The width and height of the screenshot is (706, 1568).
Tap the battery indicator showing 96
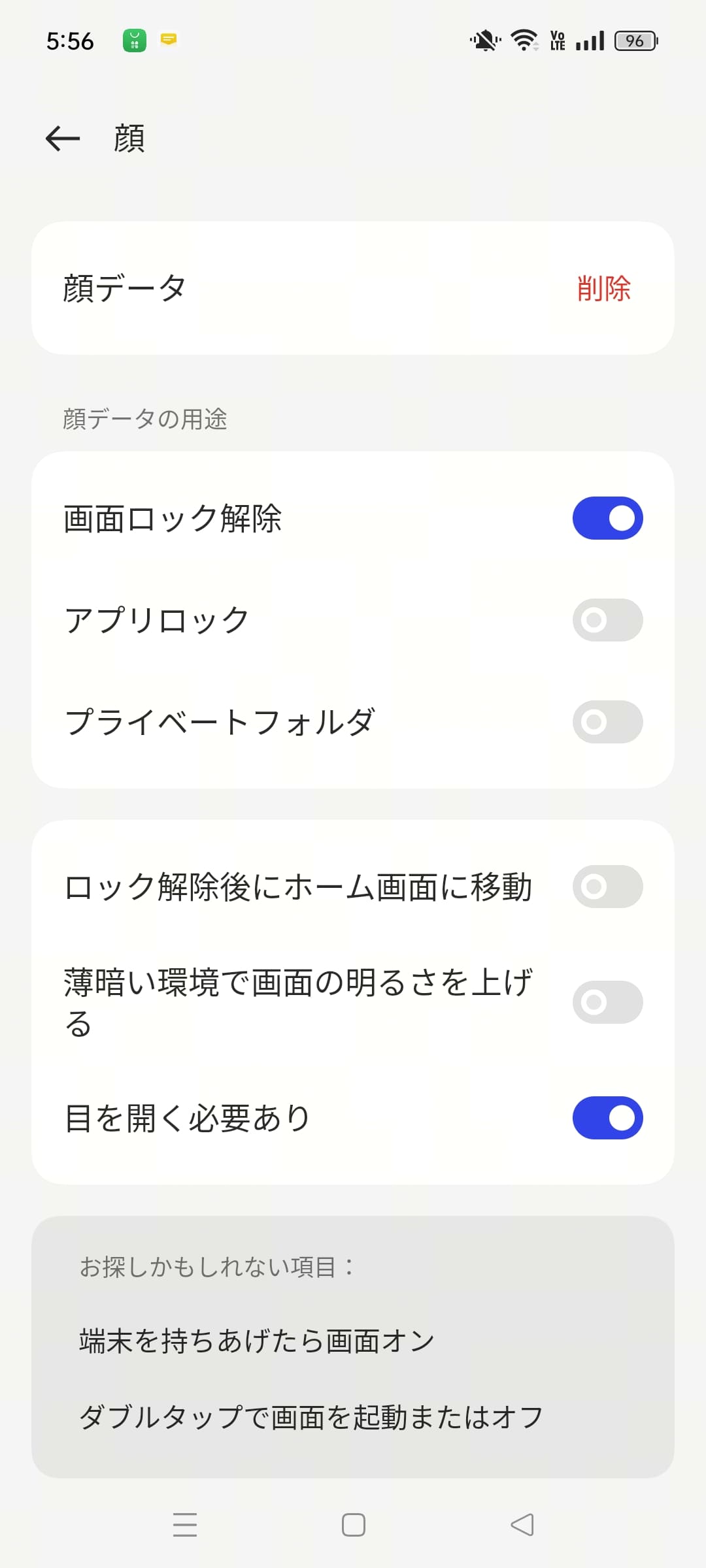click(x=632, y=40)
